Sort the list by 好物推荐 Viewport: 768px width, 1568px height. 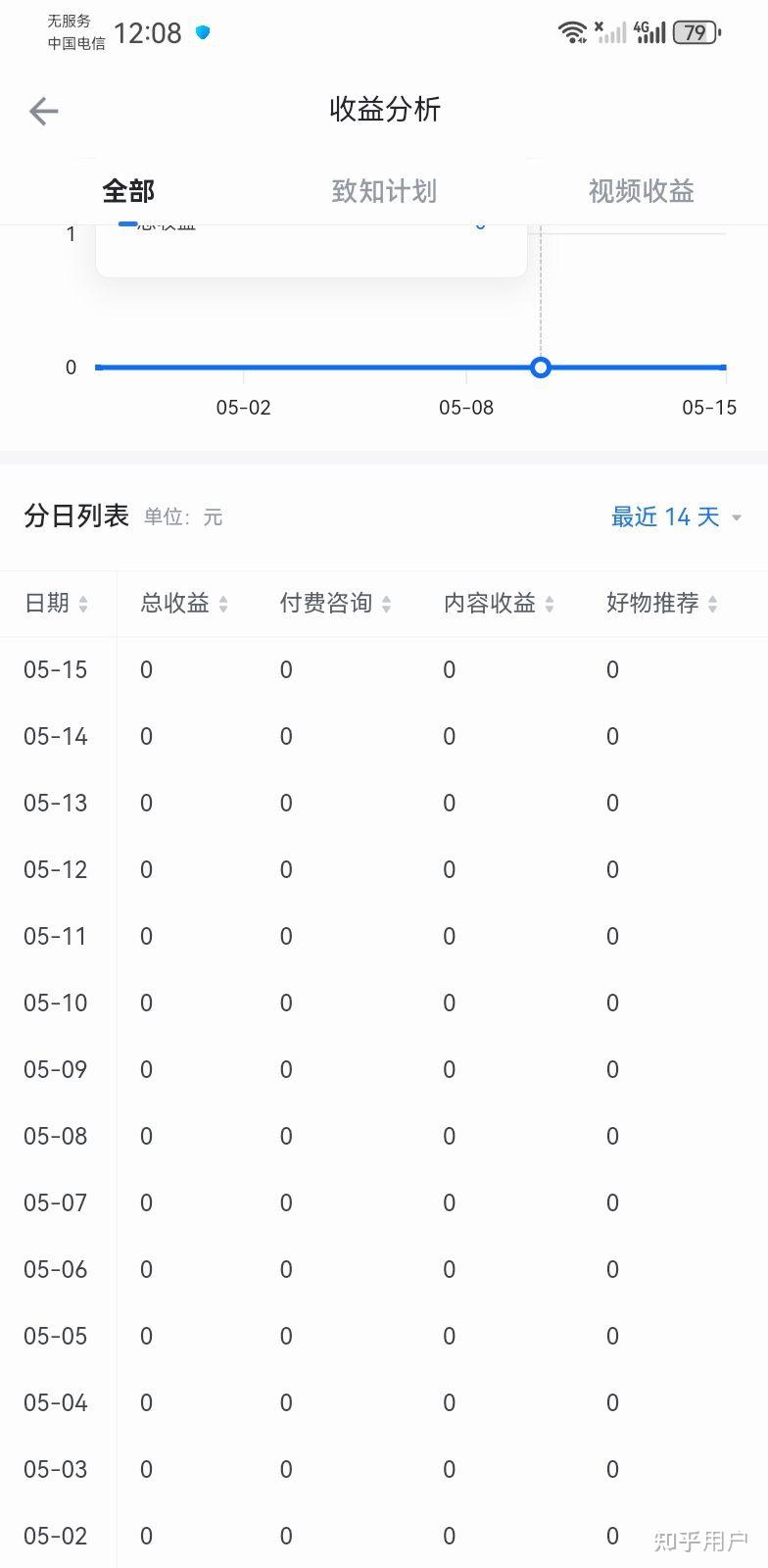coord(661,604)
